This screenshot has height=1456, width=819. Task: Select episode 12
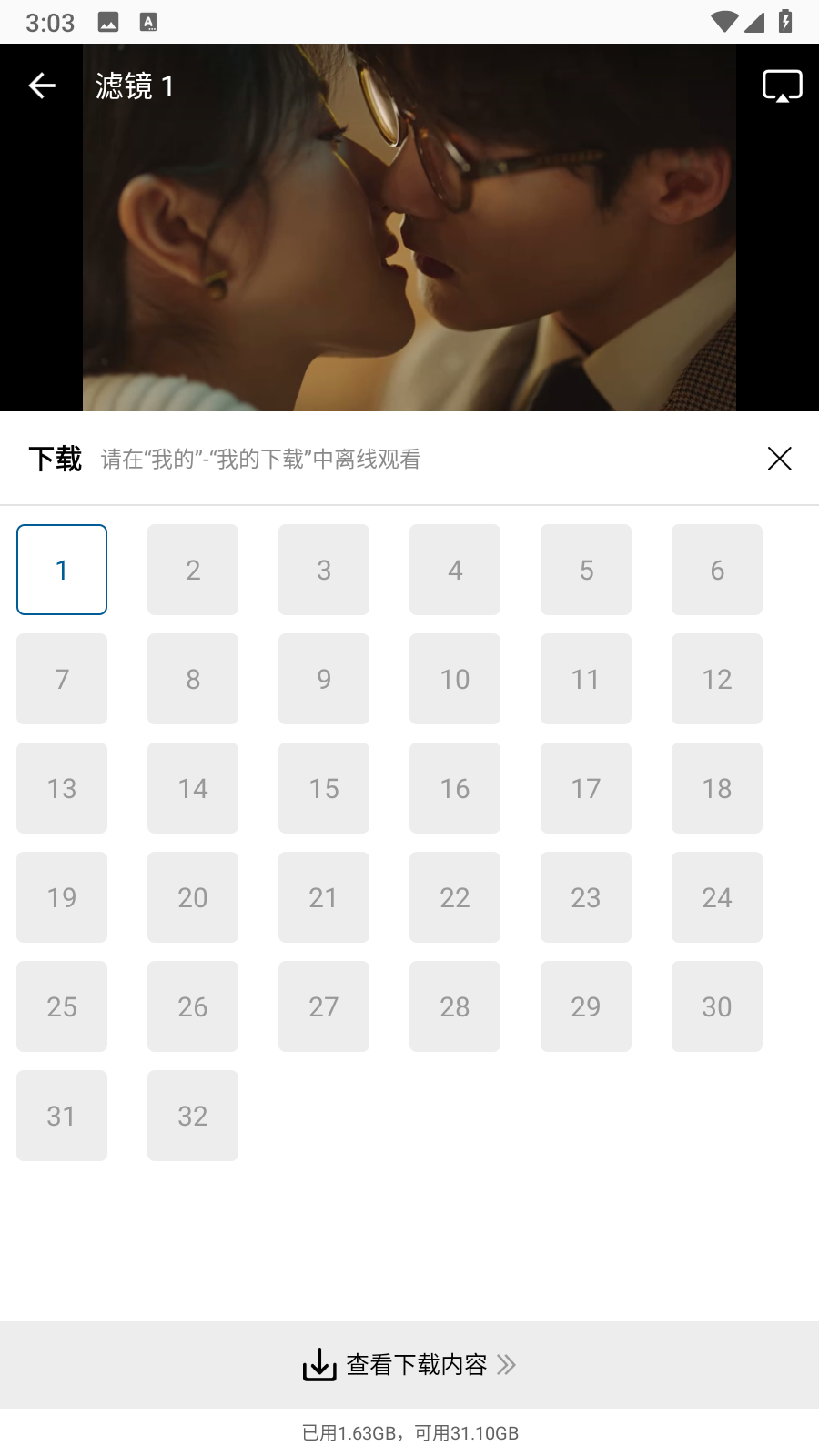tap(717, 679)
